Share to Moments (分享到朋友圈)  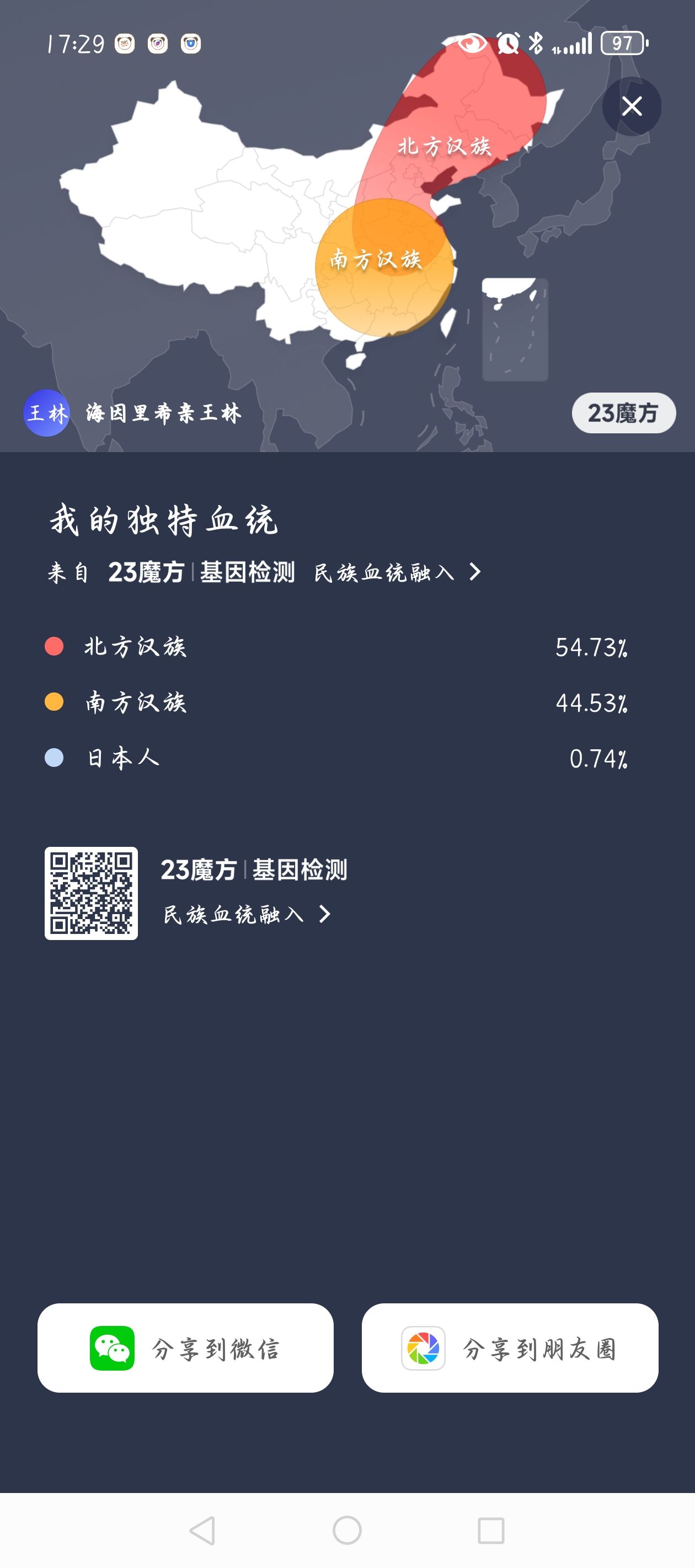[510, 1347]
